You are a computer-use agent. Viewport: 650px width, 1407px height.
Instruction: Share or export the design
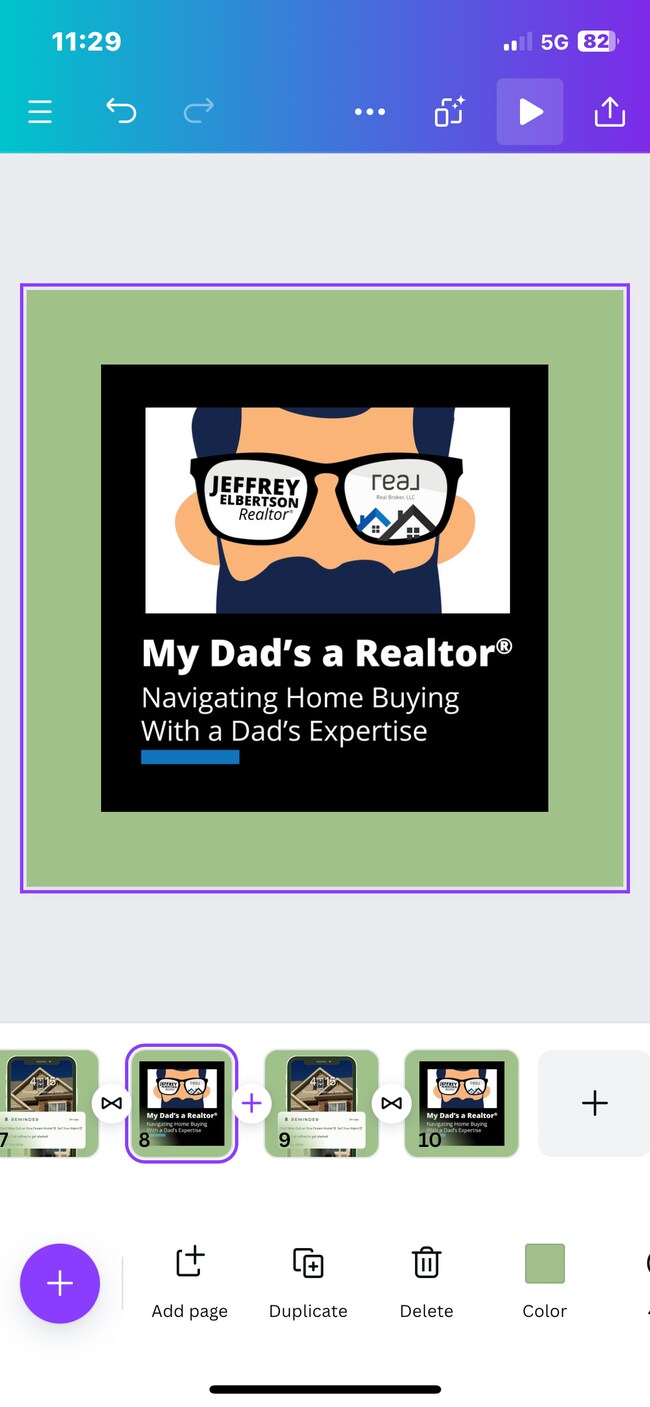click(x=609, y=112)
